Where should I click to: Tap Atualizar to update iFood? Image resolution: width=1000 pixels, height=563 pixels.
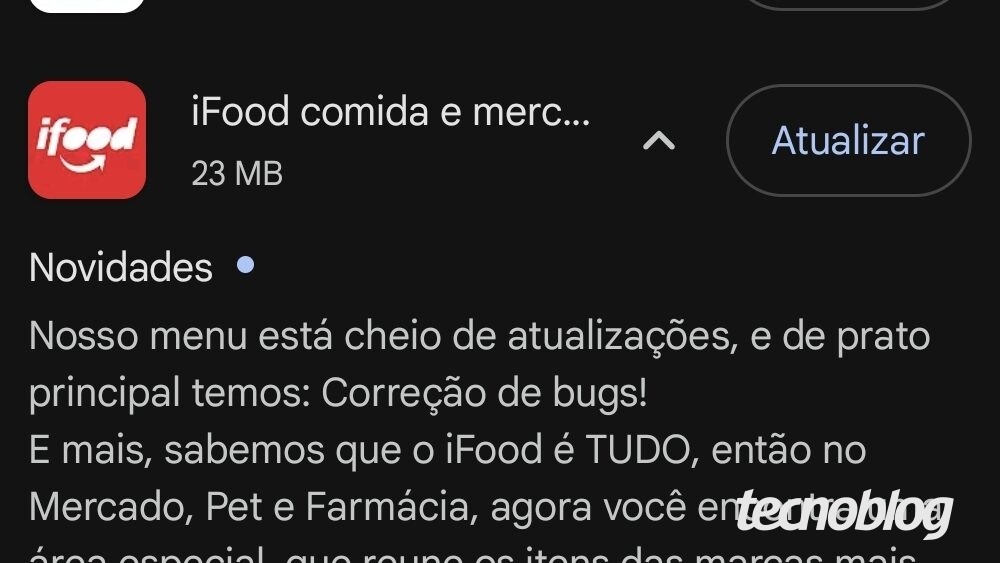pos(848,141)
